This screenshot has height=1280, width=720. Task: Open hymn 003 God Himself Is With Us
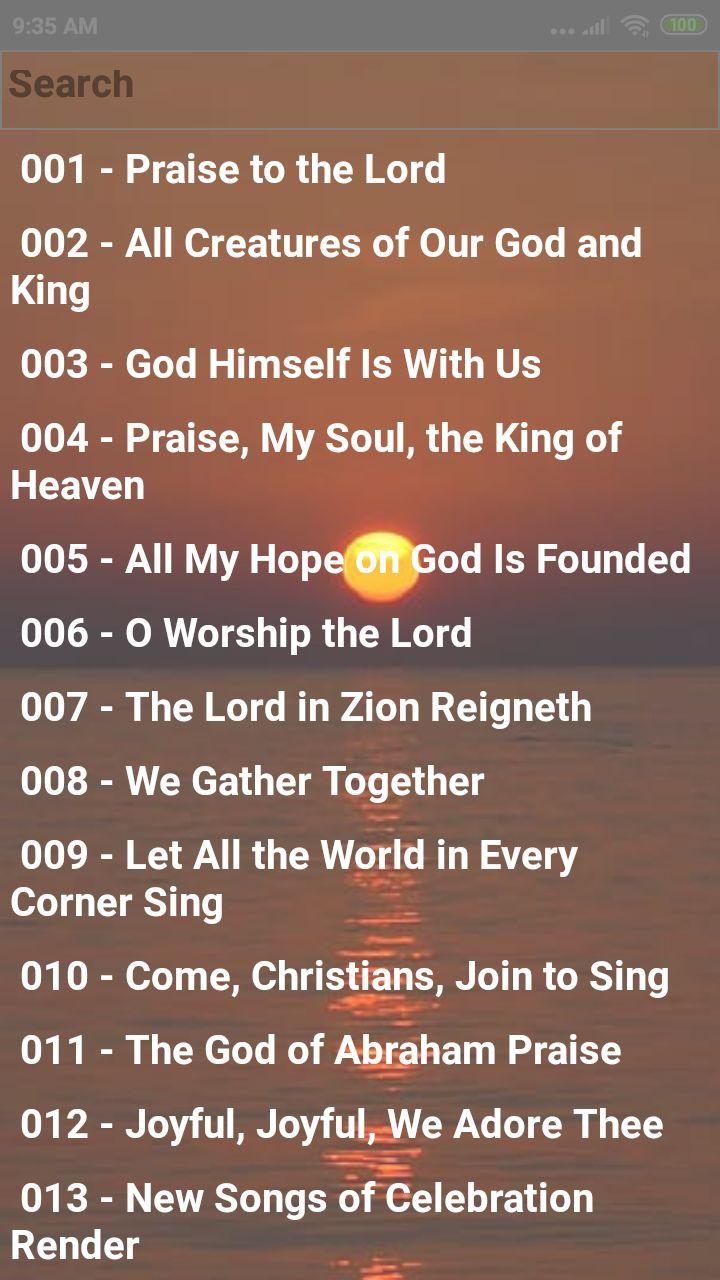(281, 364)
